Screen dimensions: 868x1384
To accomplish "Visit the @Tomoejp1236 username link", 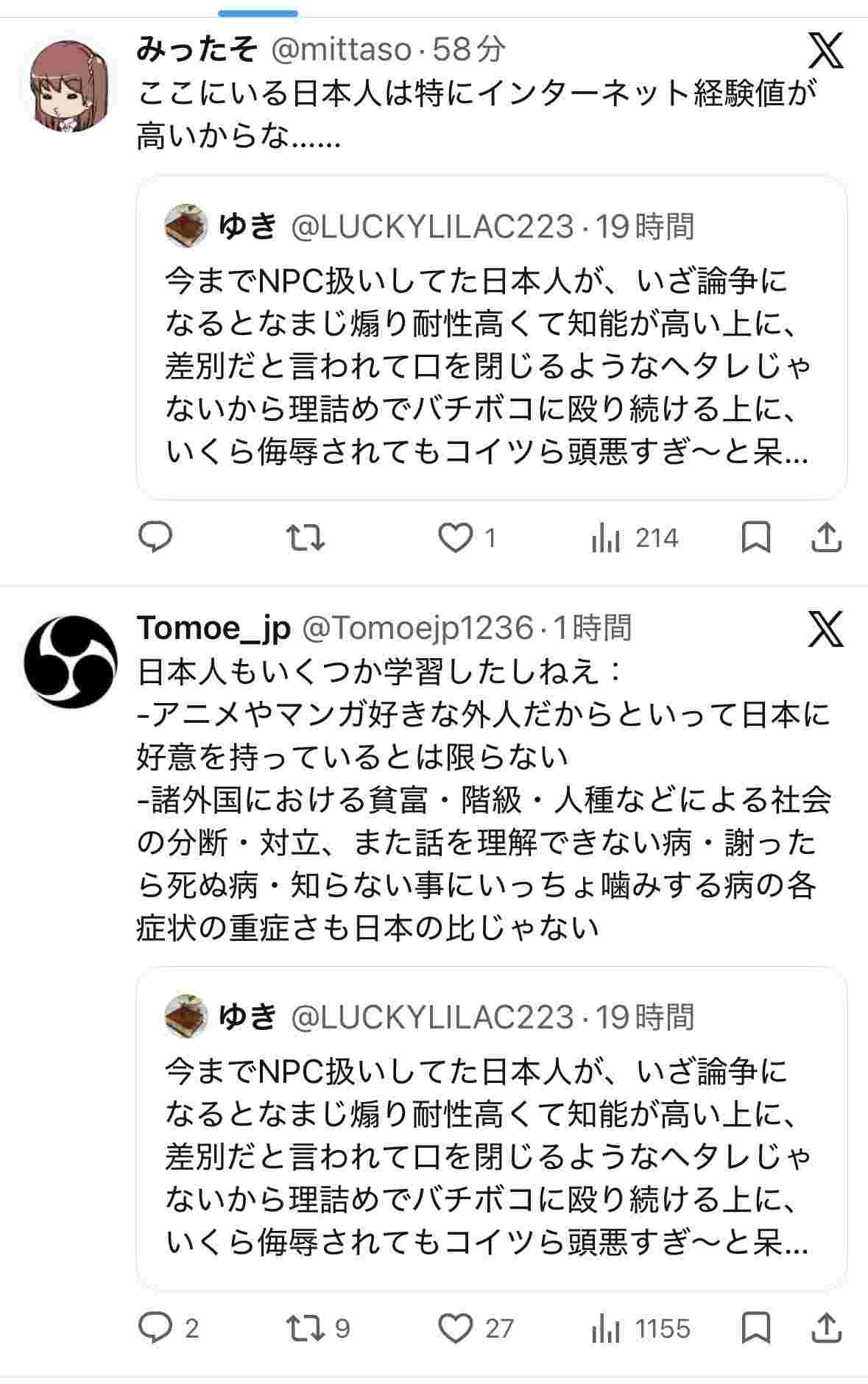I will pos(417,628).
